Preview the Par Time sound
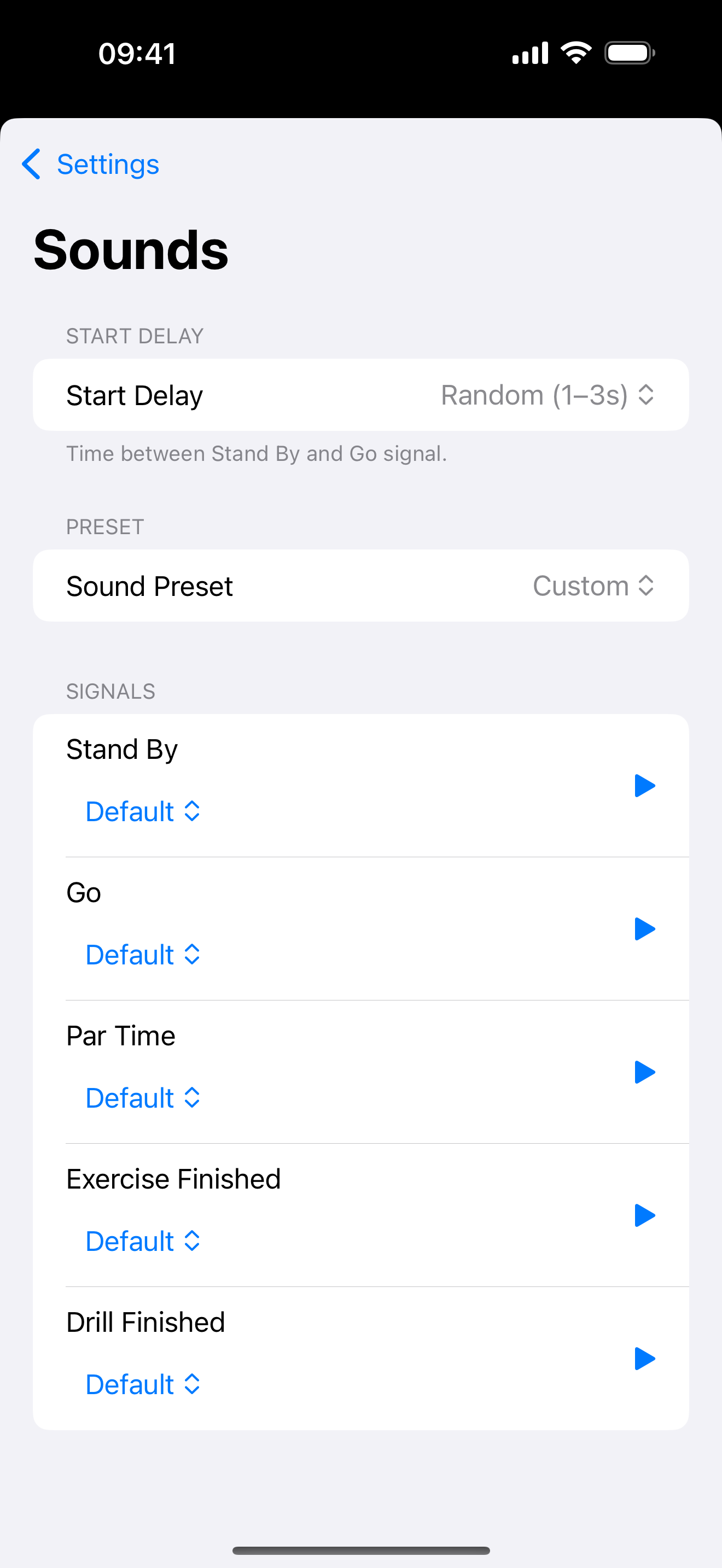The image size is (722, 1568). tap(644, 1072)
